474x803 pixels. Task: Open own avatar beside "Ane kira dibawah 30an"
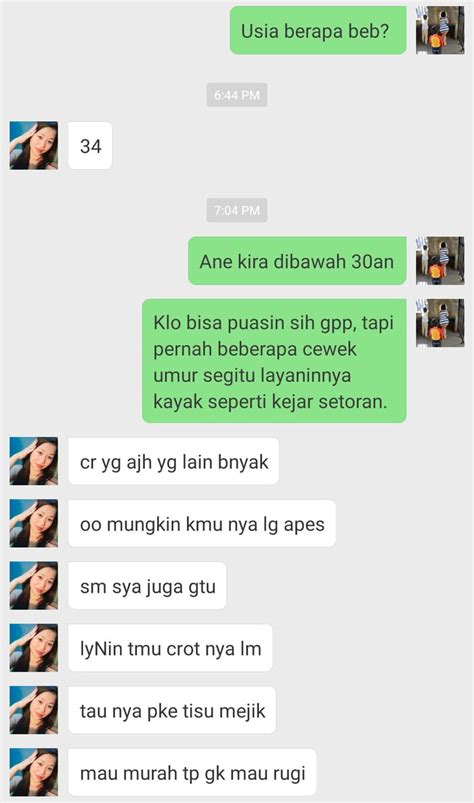point(440,261)
